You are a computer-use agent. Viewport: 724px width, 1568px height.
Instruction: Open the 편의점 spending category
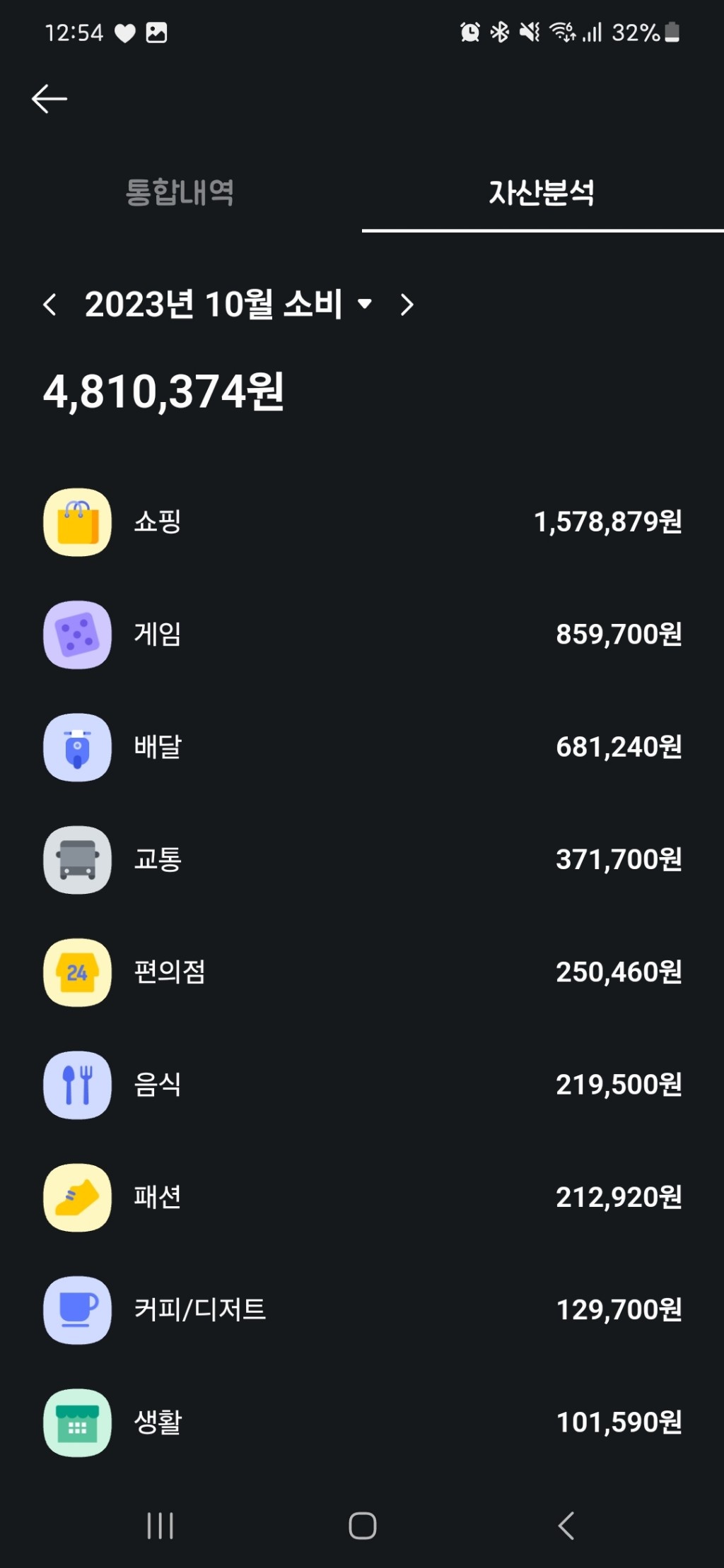coord(362,972)
